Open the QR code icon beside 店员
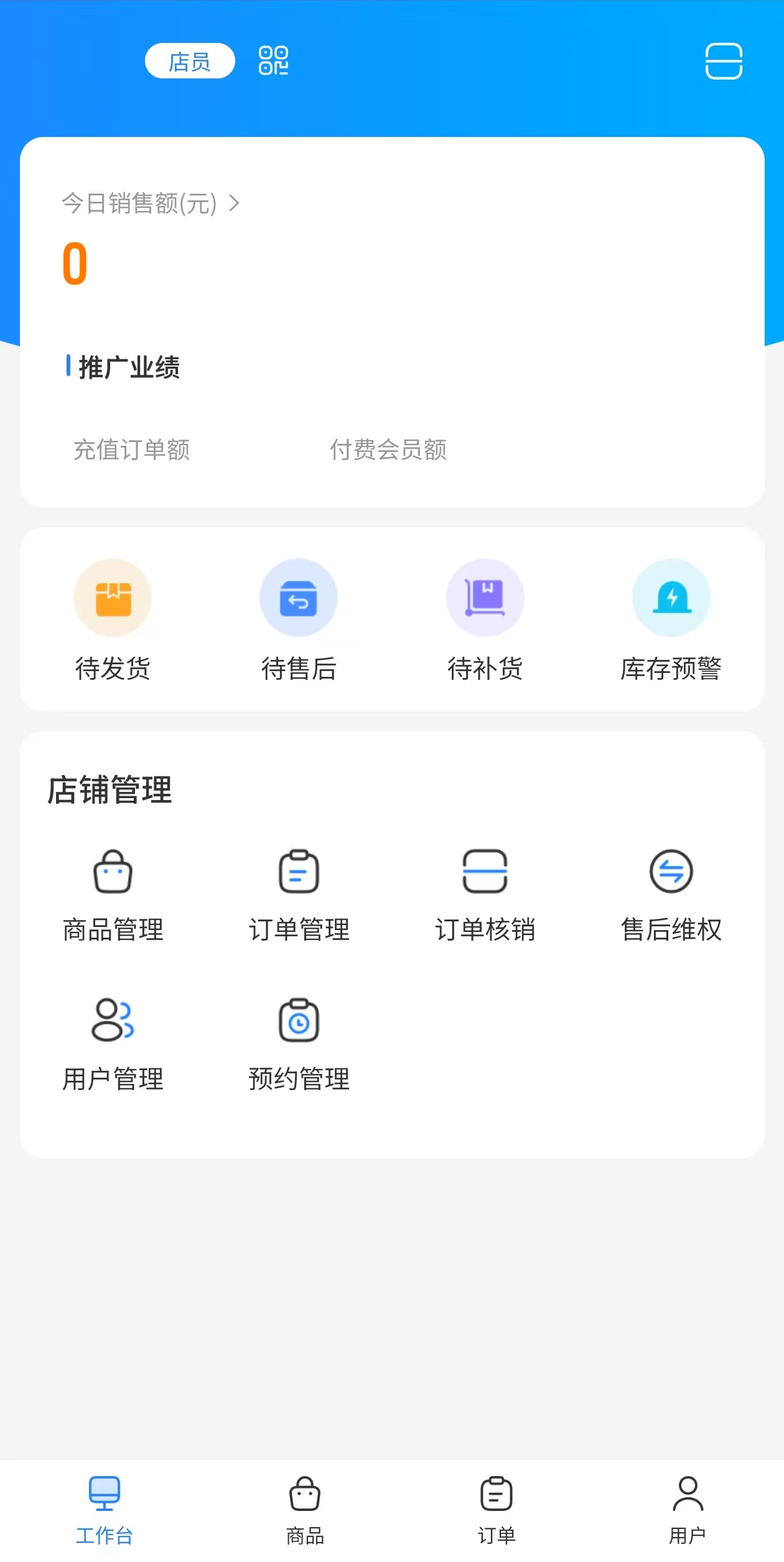Image resolution: width=784 pixels, height=1562 pixels. (x=273, y=61)
